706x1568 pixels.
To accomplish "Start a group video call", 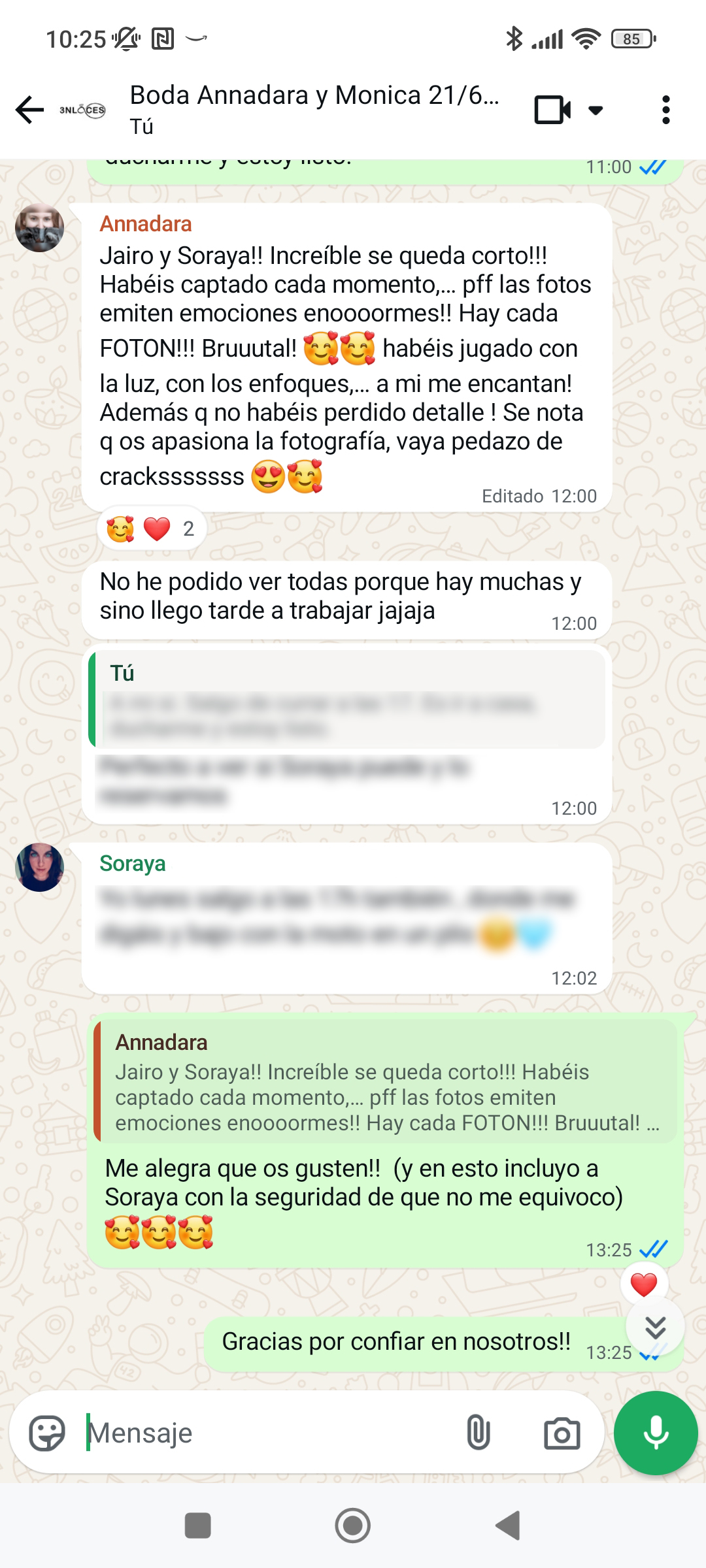I will click(552, 110).
